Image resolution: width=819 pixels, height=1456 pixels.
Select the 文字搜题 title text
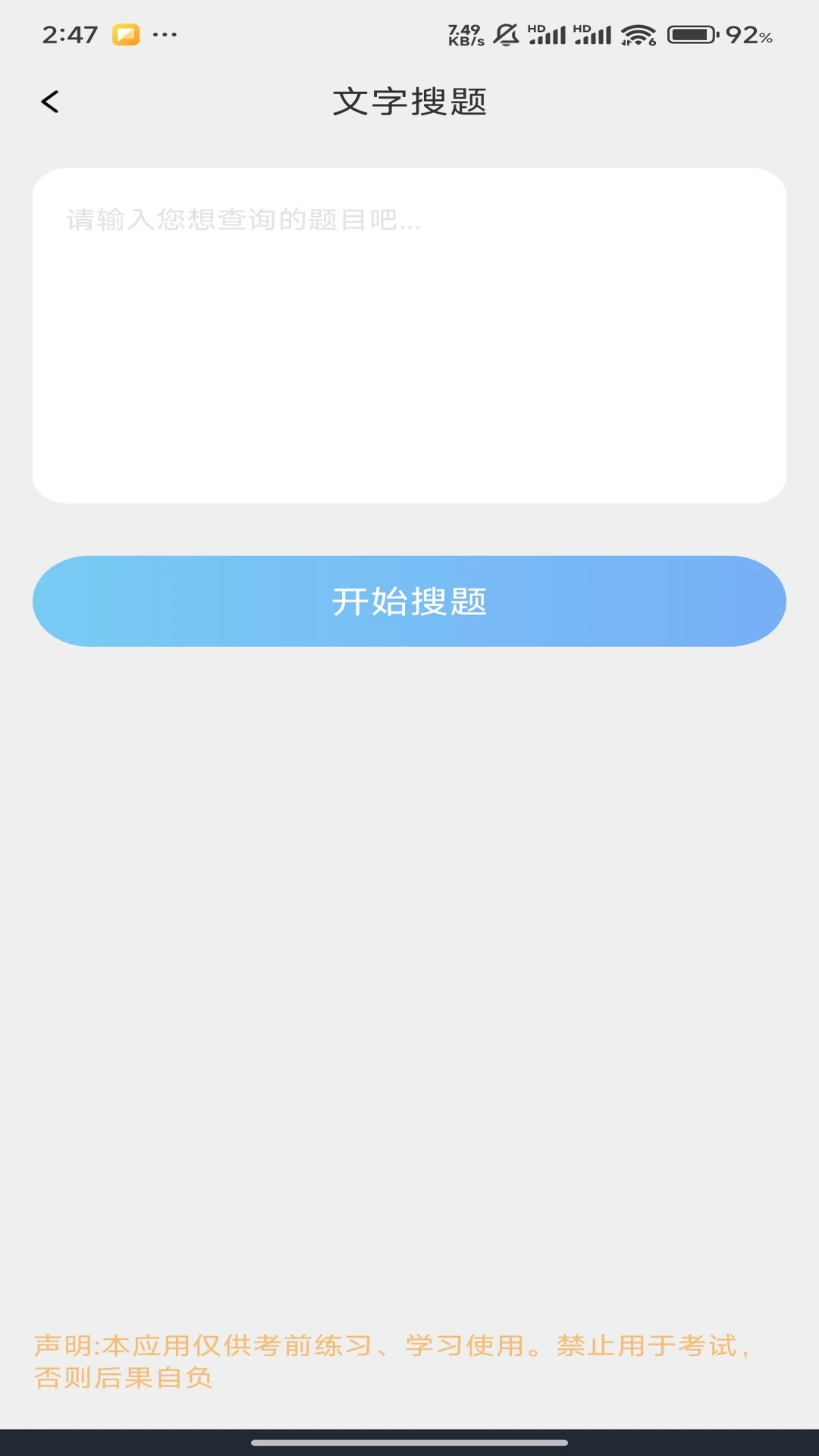409,101
